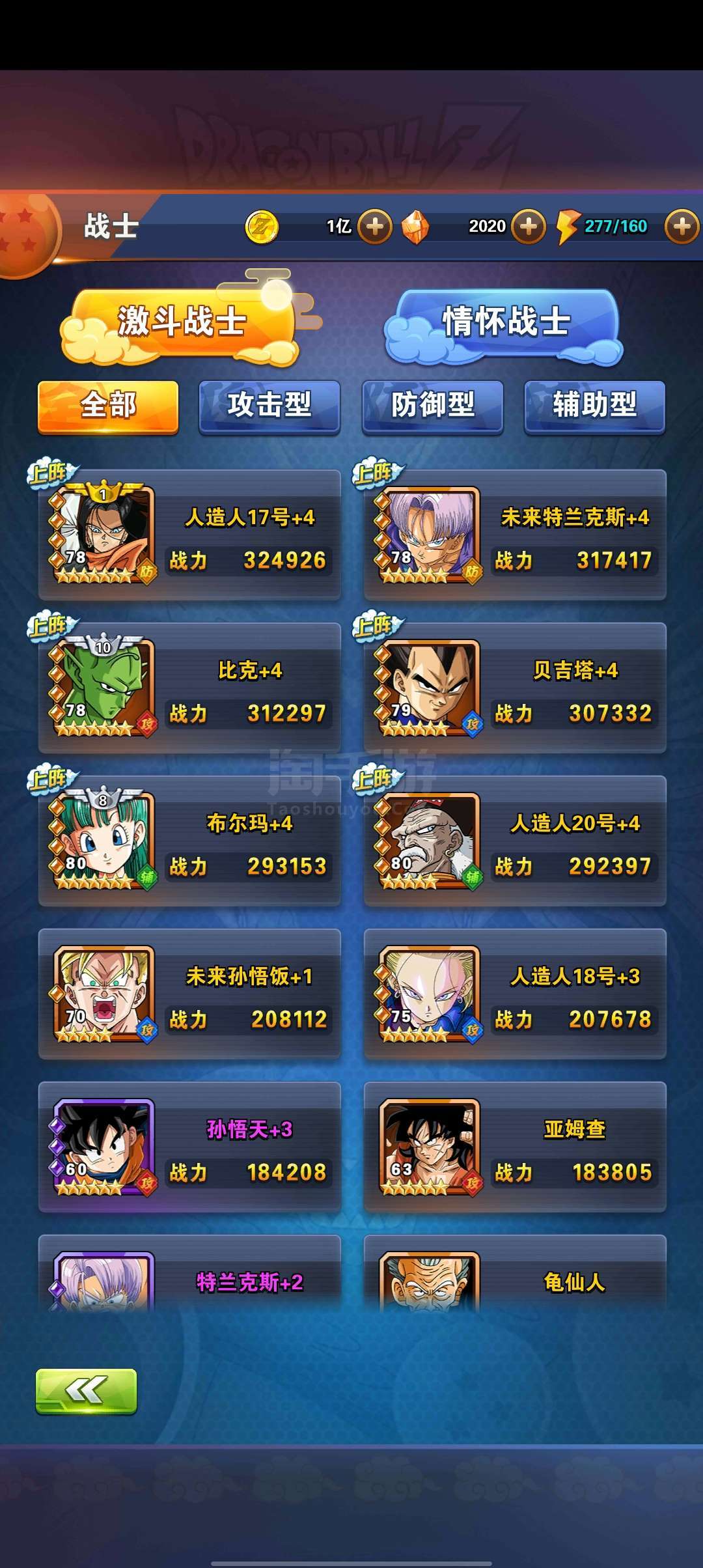Viewport: 703px width, 1568px height.
Task: Filter by 防御型 warriors
Action: [x=432, y=406]
